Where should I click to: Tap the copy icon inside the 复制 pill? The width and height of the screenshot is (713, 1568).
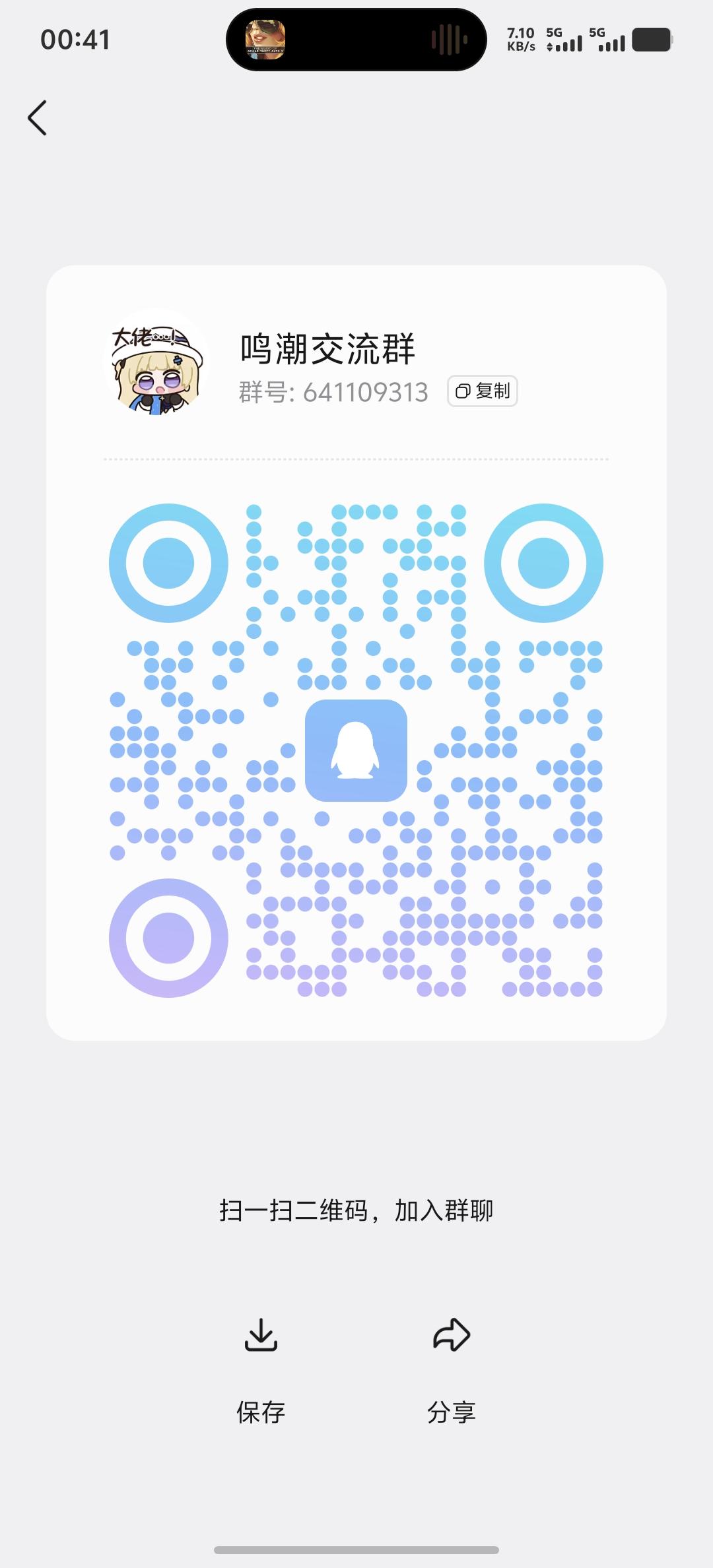coord(464,391)
